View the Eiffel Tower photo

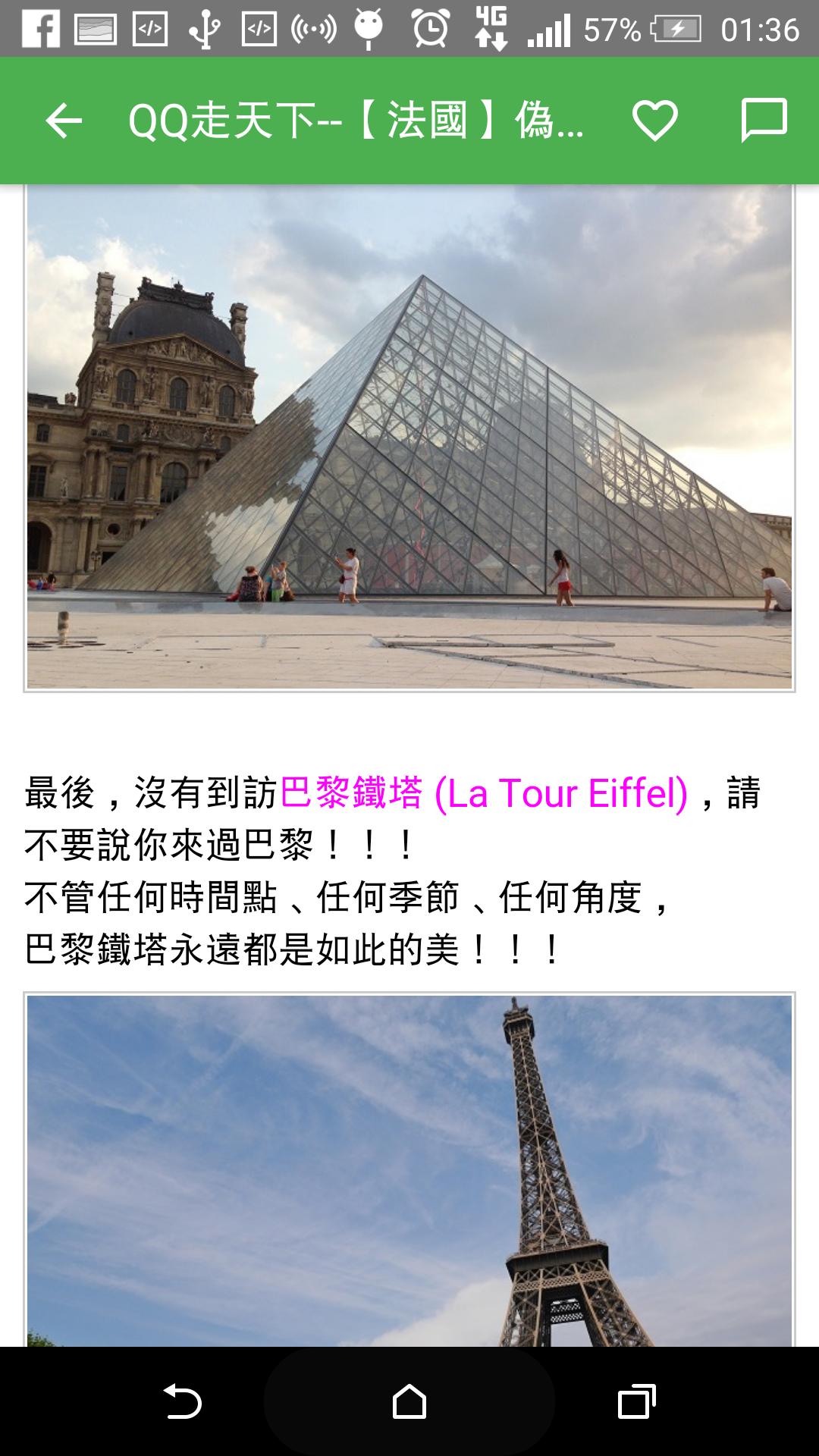[x=409, y=1171]
